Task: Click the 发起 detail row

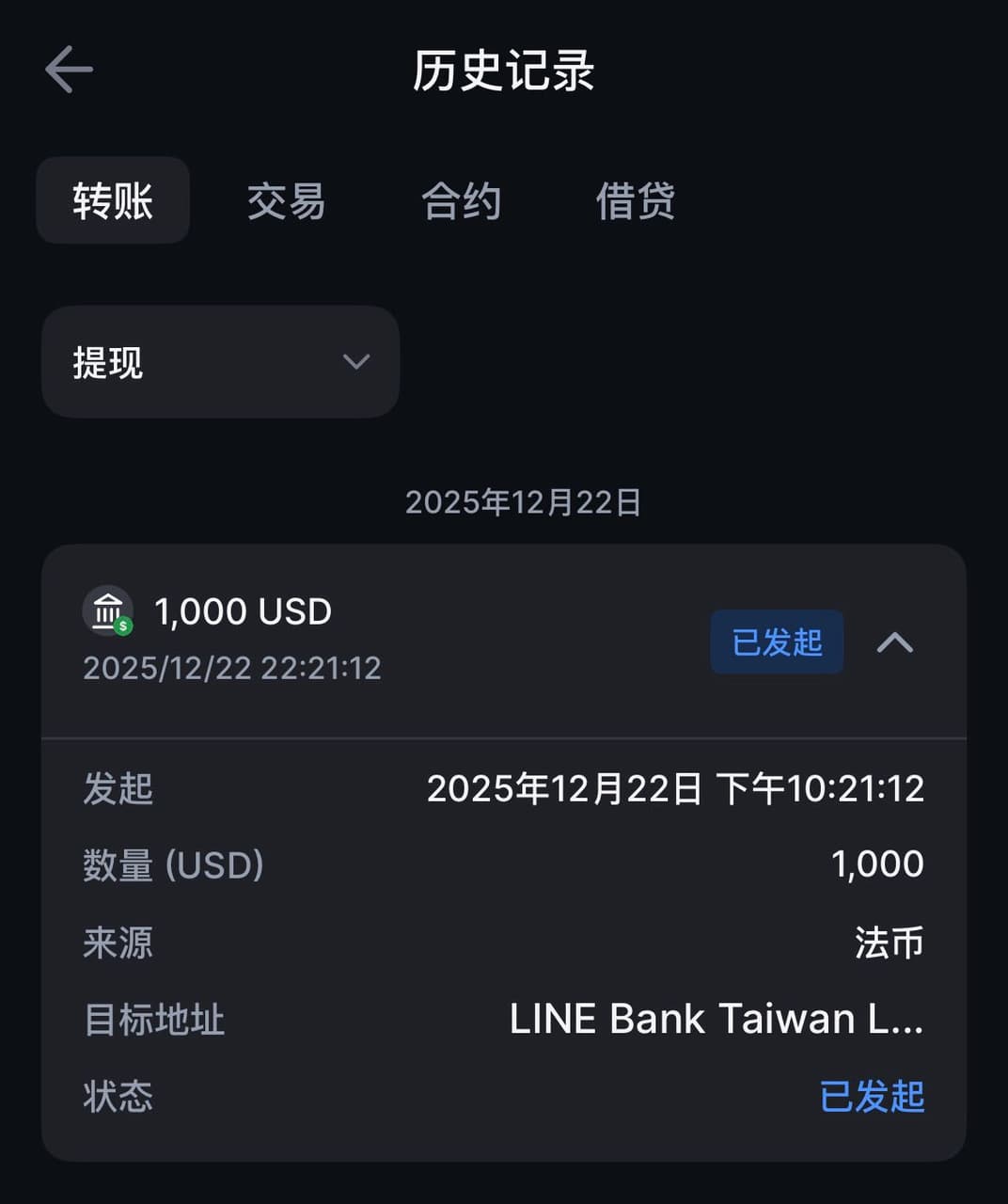Action: click(x=118, y=789)
